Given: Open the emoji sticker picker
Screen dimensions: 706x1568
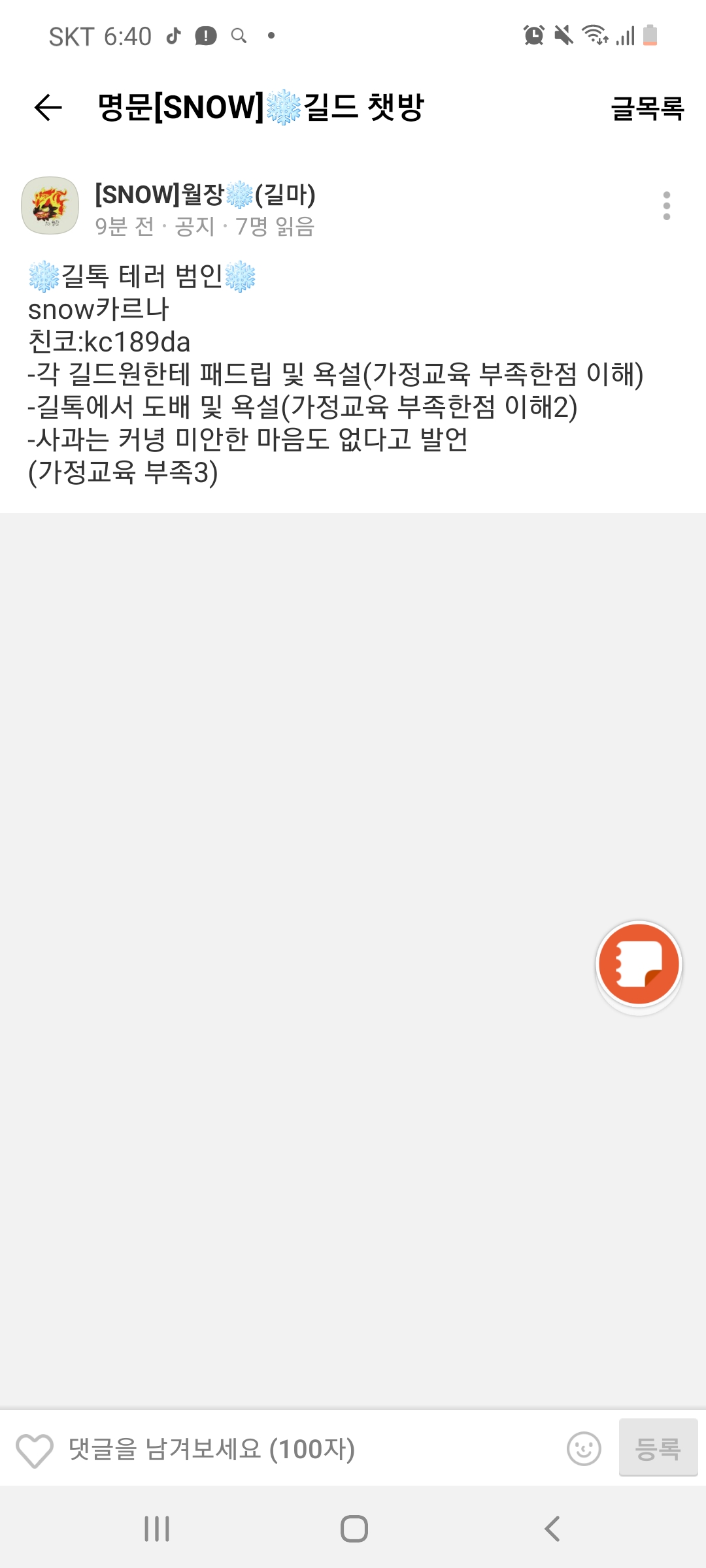Looking at the screenshot, I should [583, 1449].
